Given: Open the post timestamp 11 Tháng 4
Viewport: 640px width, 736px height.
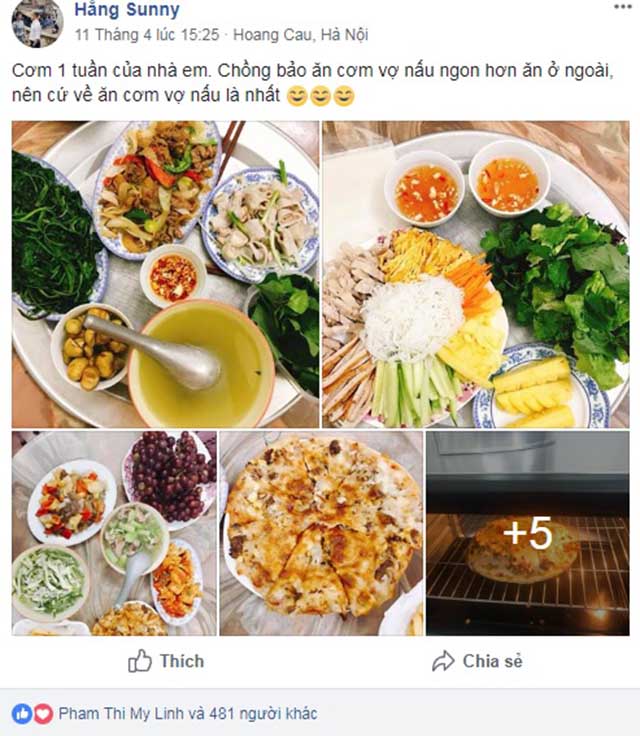Looking at the screenshot, I should pos(146,35).
